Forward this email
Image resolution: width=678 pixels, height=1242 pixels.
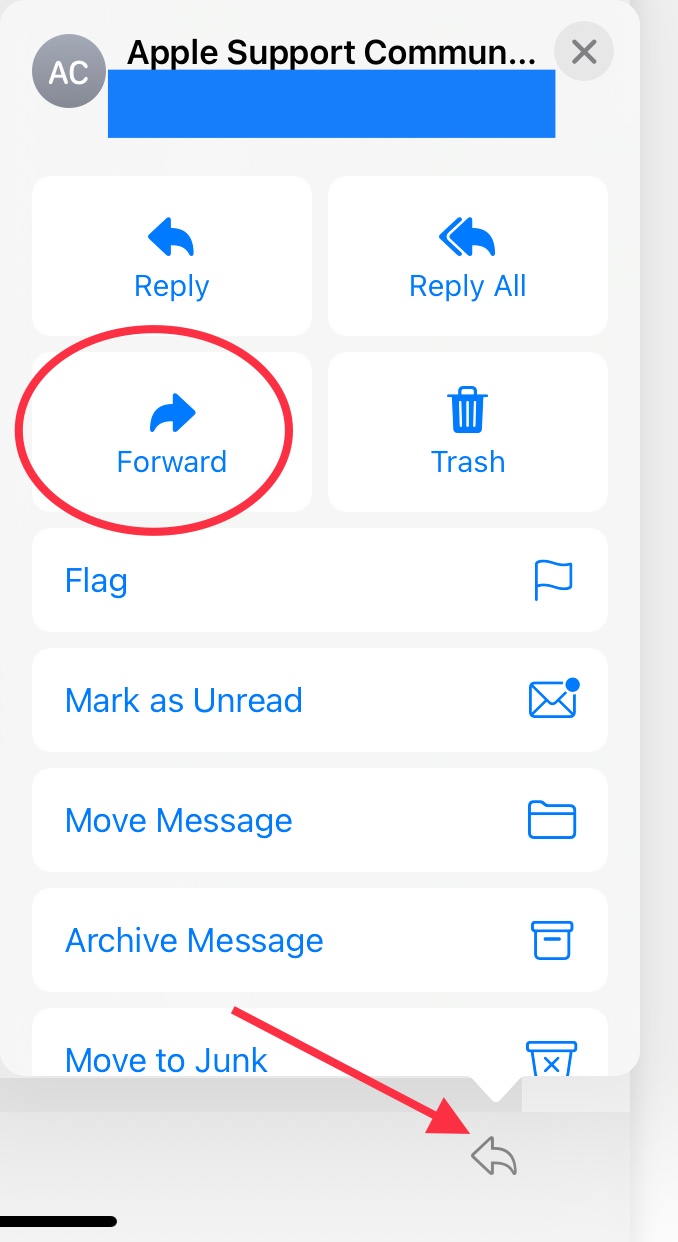click(x=171, y=432)
